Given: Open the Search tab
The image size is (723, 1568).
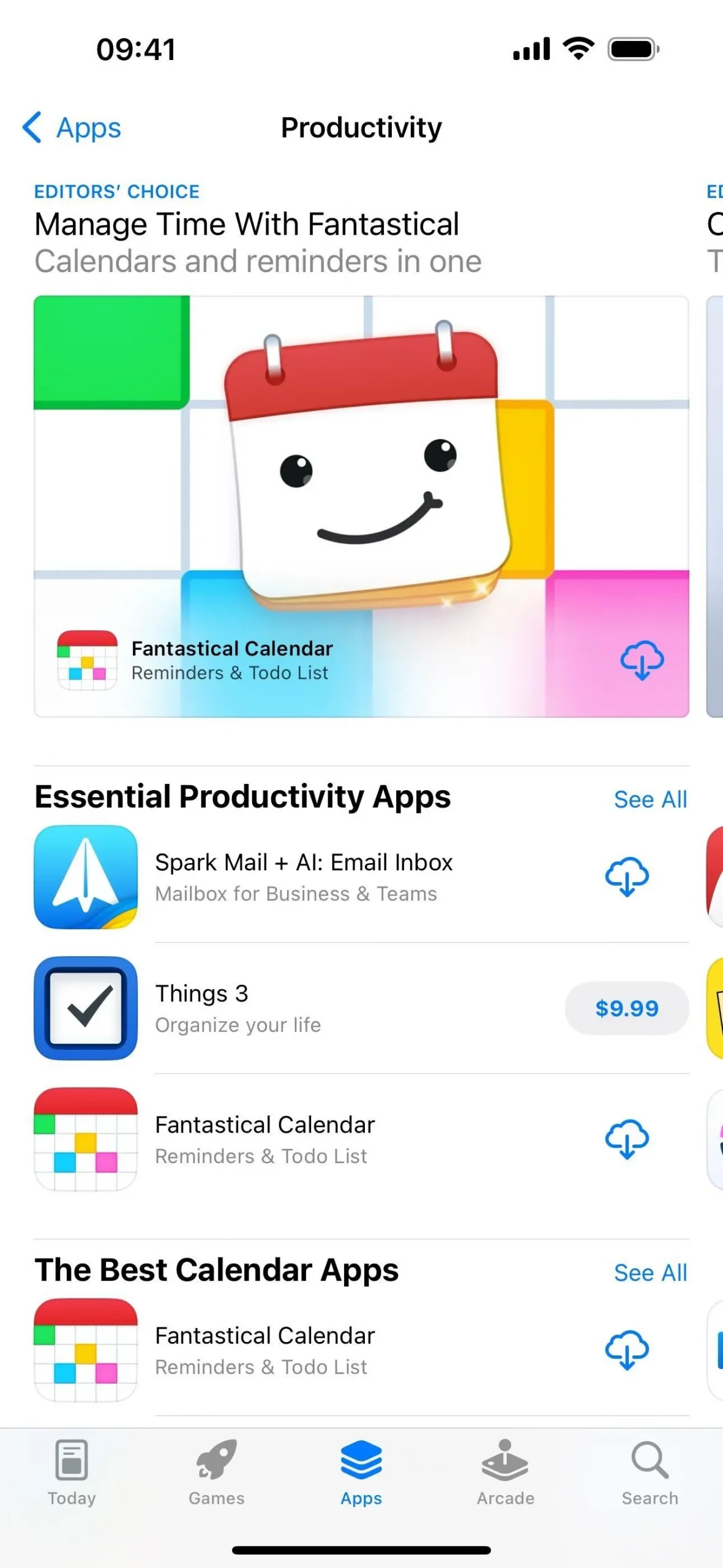Looking at the screenshot, I should [650, 1473].
